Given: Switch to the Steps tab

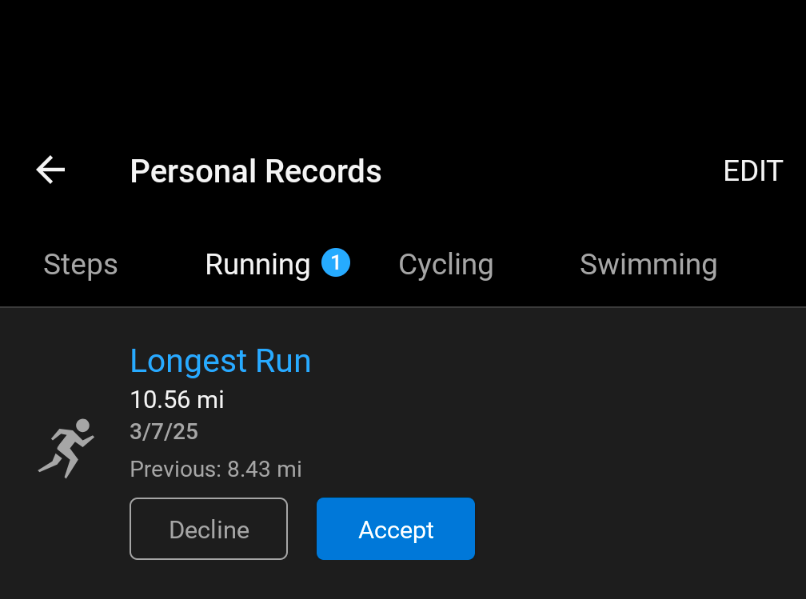Looking at the screenshot, I should coord(81,265).
